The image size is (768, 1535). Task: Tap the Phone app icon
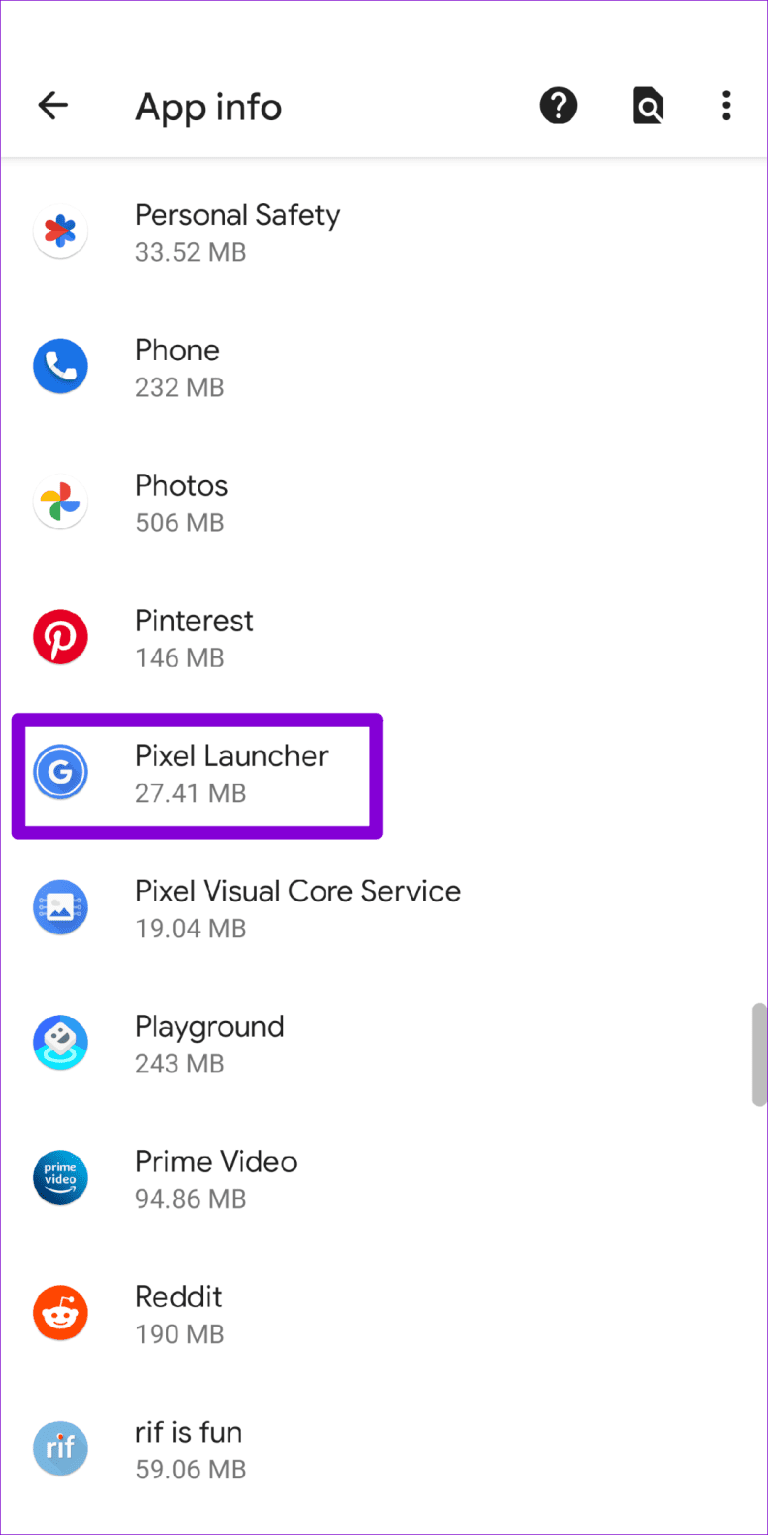[60, 366]
